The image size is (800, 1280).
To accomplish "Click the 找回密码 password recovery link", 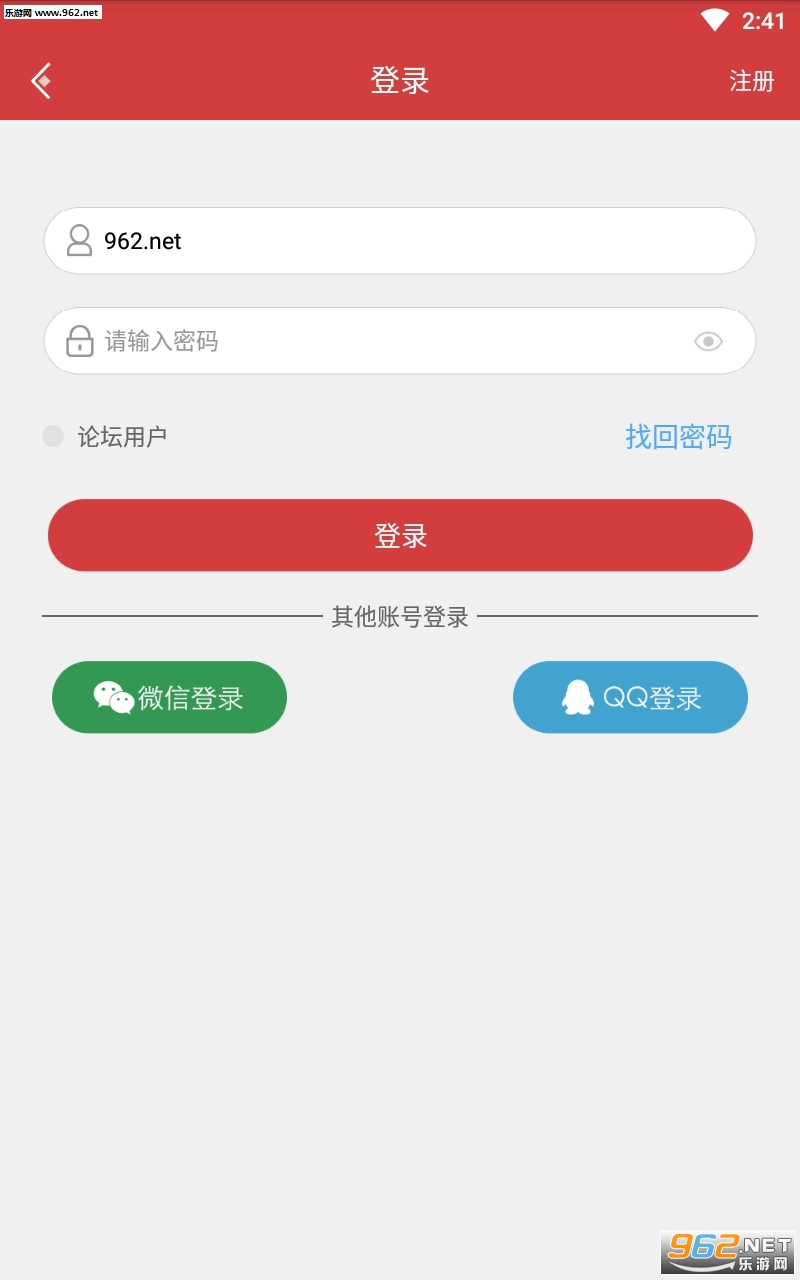I will (x=678, y=436).
